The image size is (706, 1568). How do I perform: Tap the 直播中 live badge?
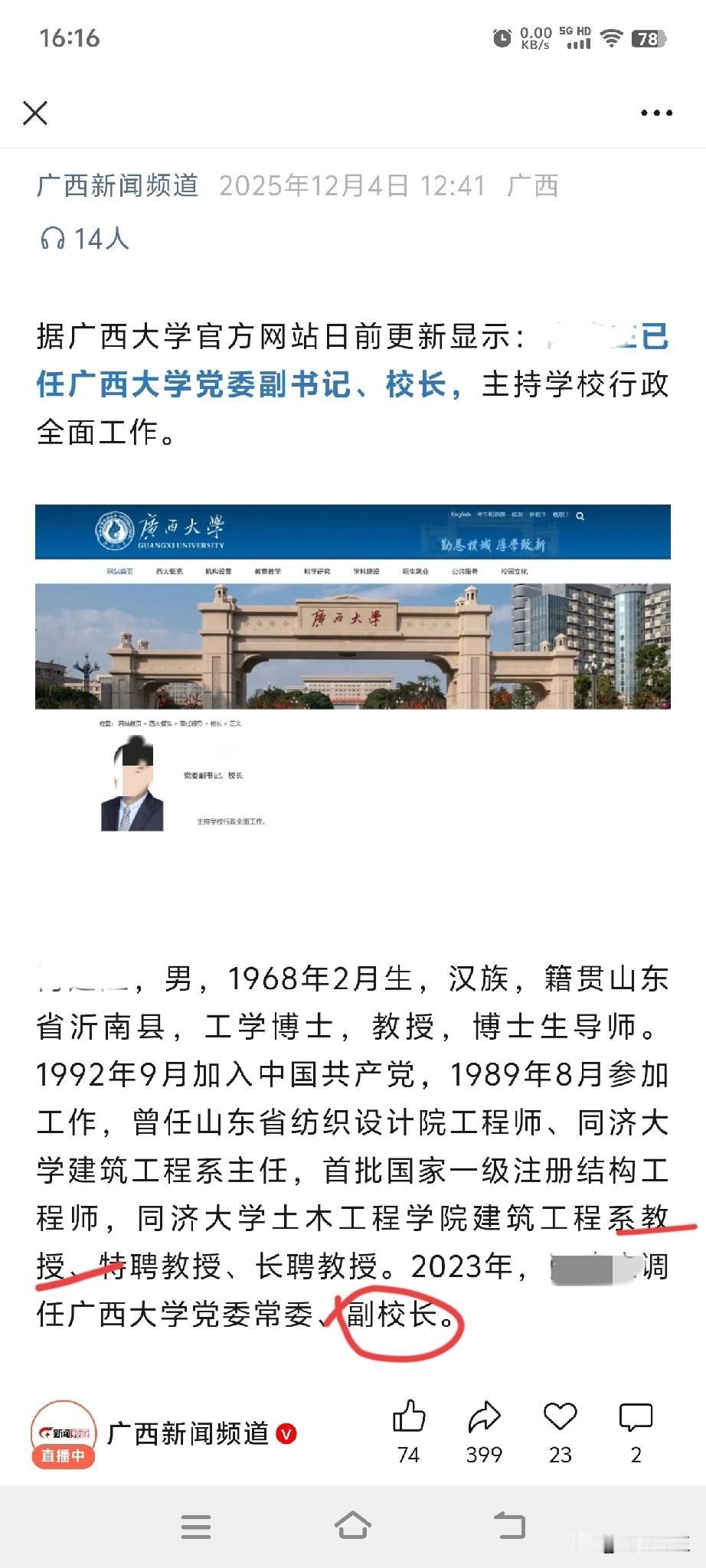tap(63, 1457)
